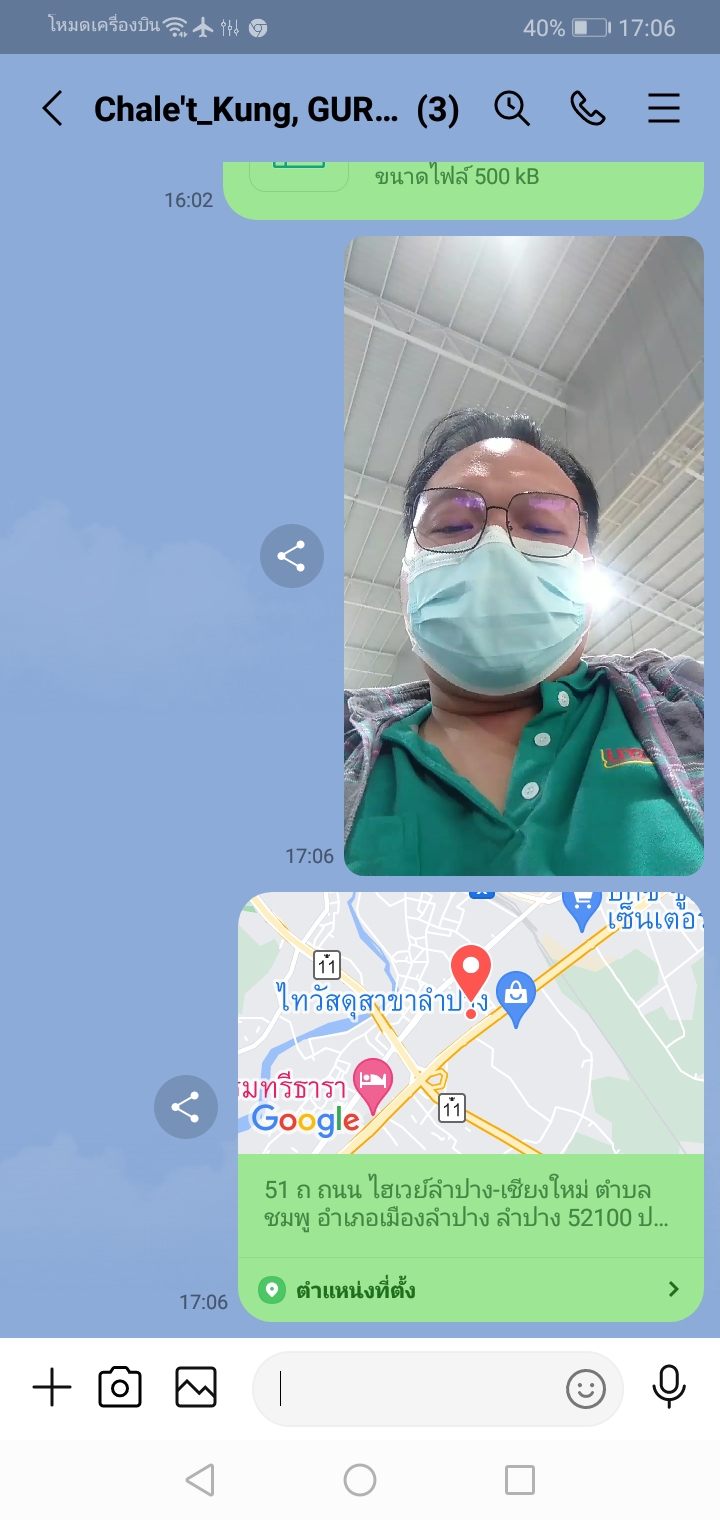
Task: Open the photo gallery picker
Action: click(196, 1388)
